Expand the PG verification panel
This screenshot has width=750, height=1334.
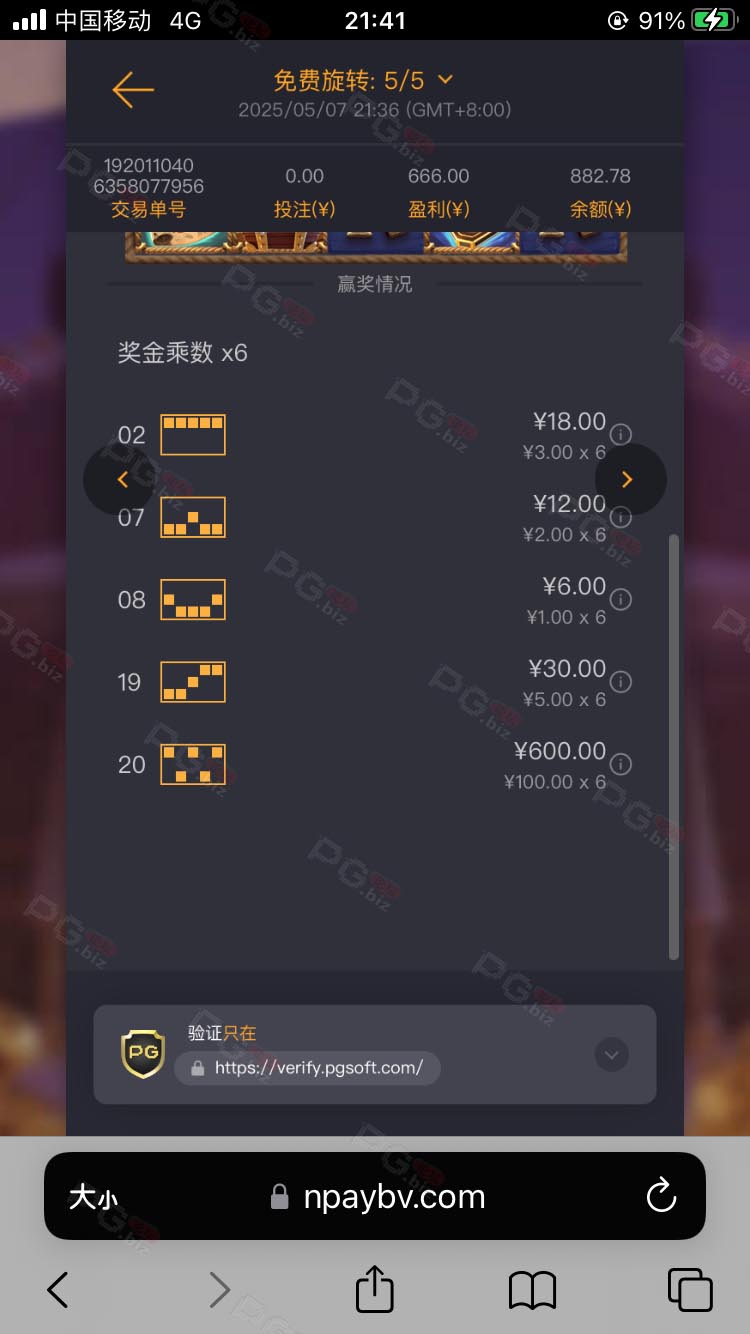coord(612,1054)
